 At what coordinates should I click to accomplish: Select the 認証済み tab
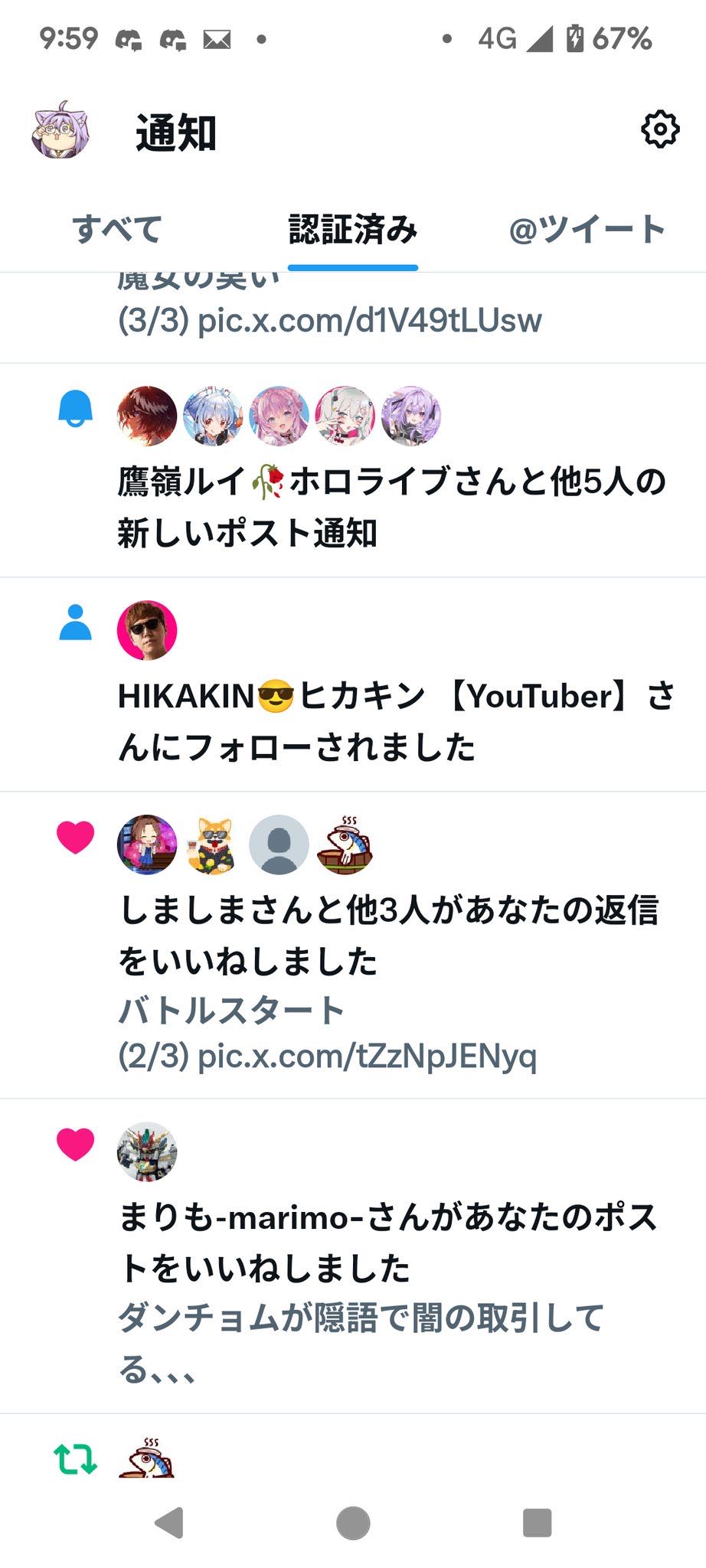pyautogui.click(x=353, y=229)
